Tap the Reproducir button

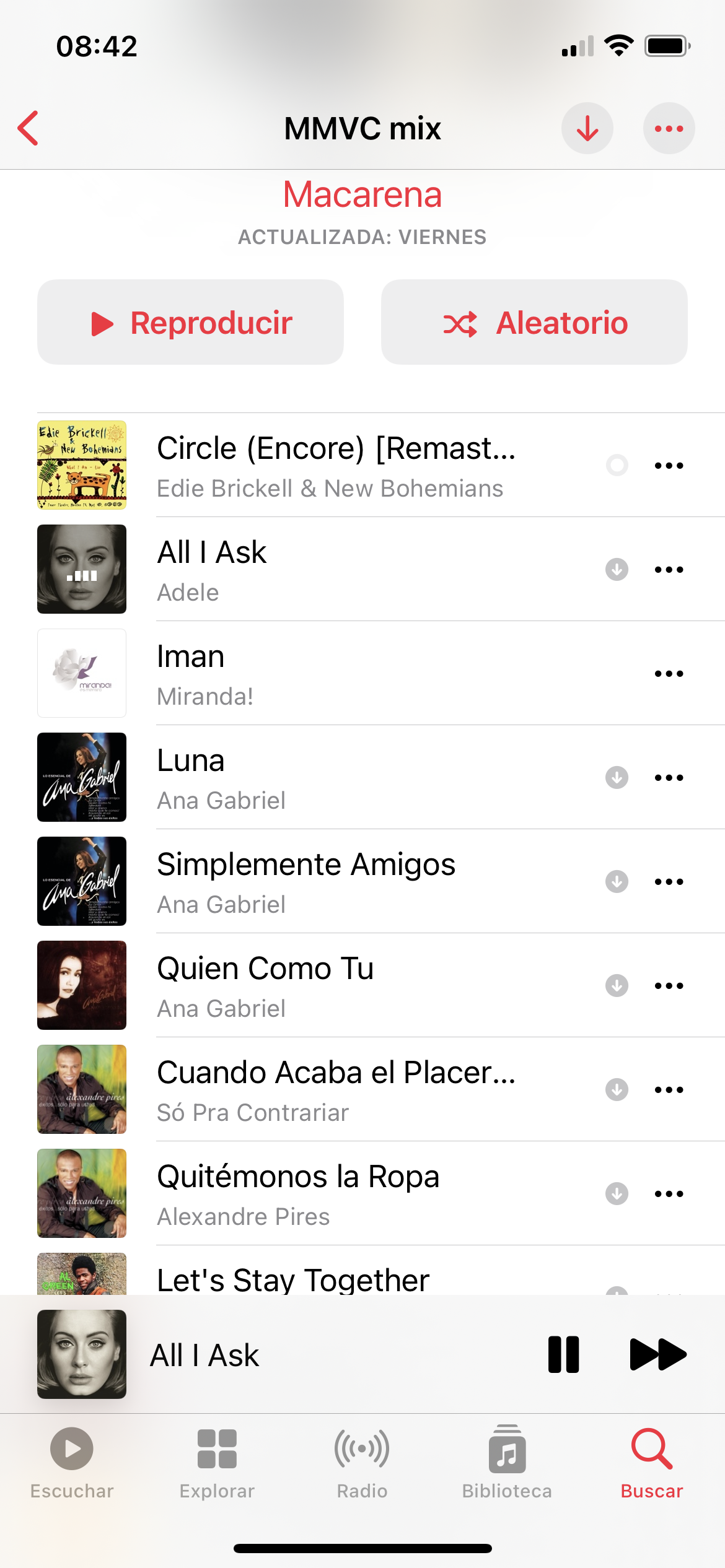(190, 322)
